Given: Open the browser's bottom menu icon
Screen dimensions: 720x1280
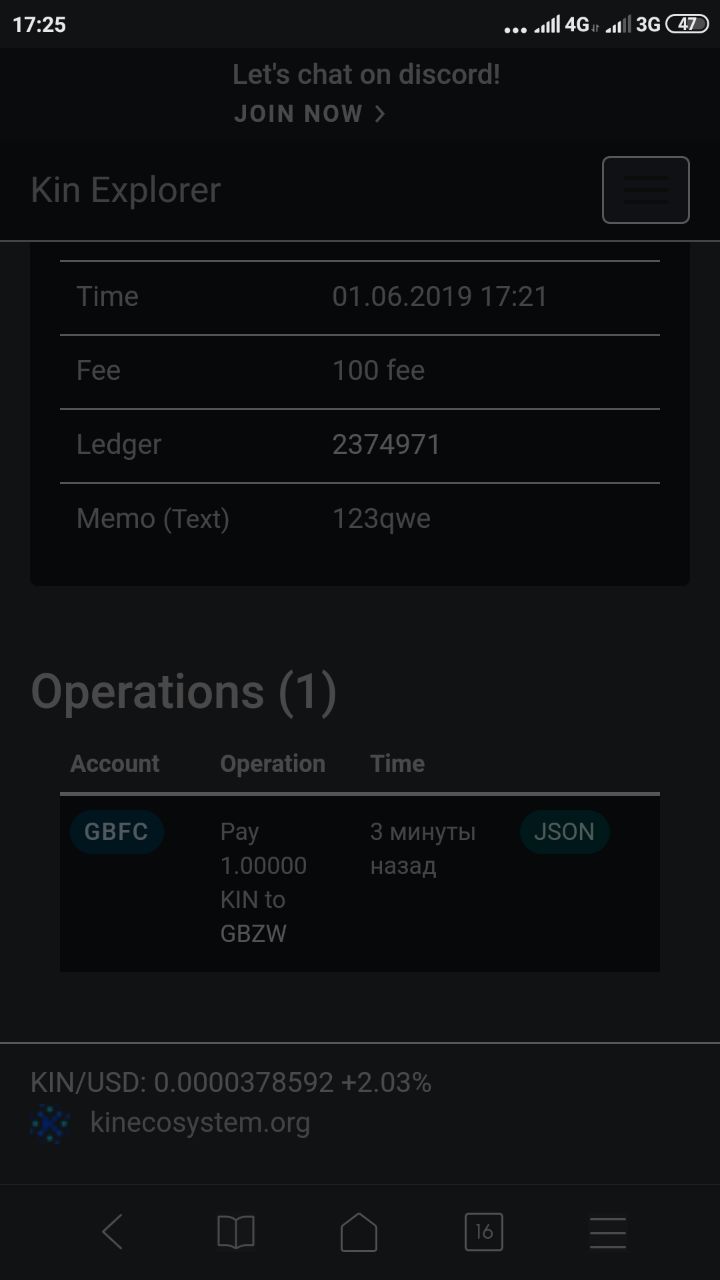Looking at the screenshot, I should (607, 1232).
